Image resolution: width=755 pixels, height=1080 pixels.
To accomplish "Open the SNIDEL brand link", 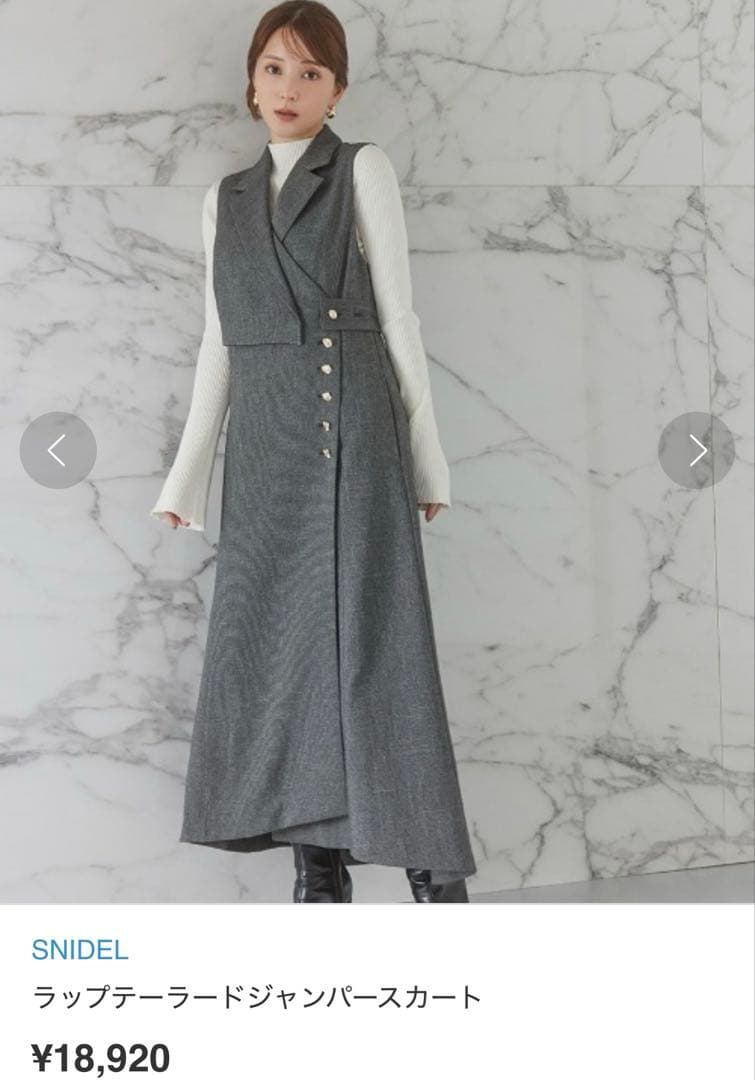I will click(x=81, y=948).
